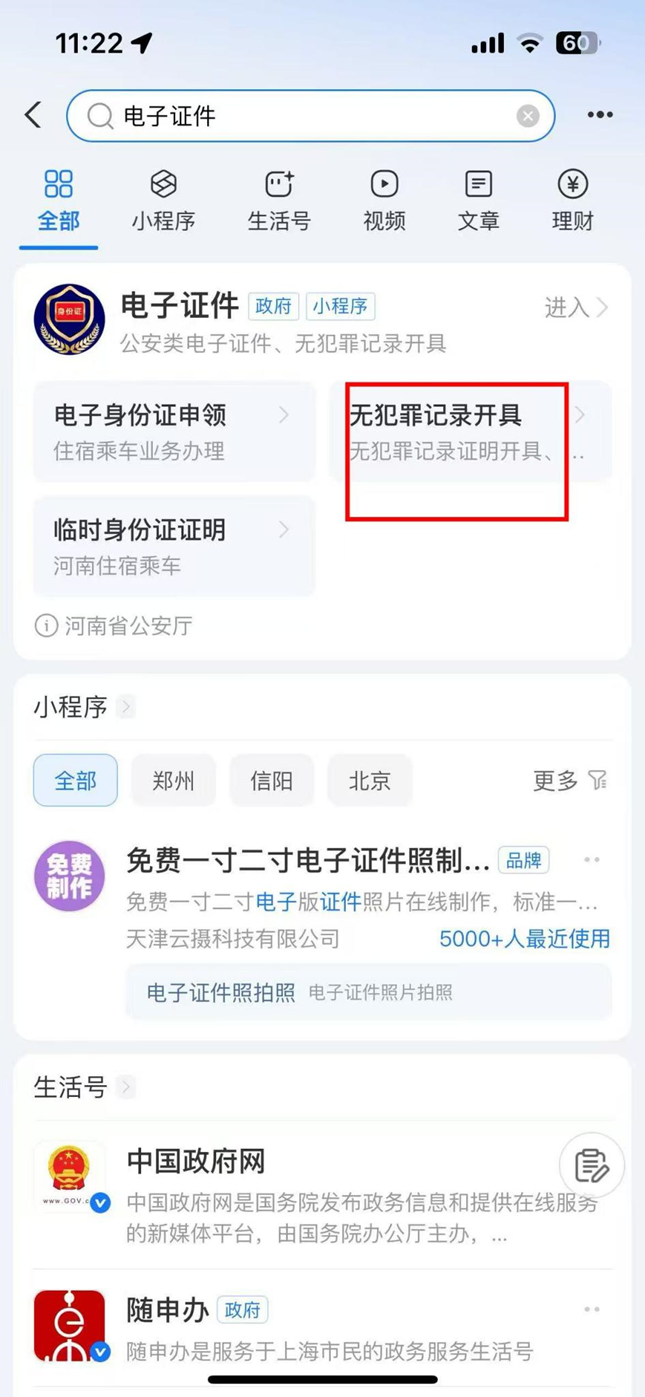Switch to the 小程序 tab
The image size is (645, 1397).
163,200
